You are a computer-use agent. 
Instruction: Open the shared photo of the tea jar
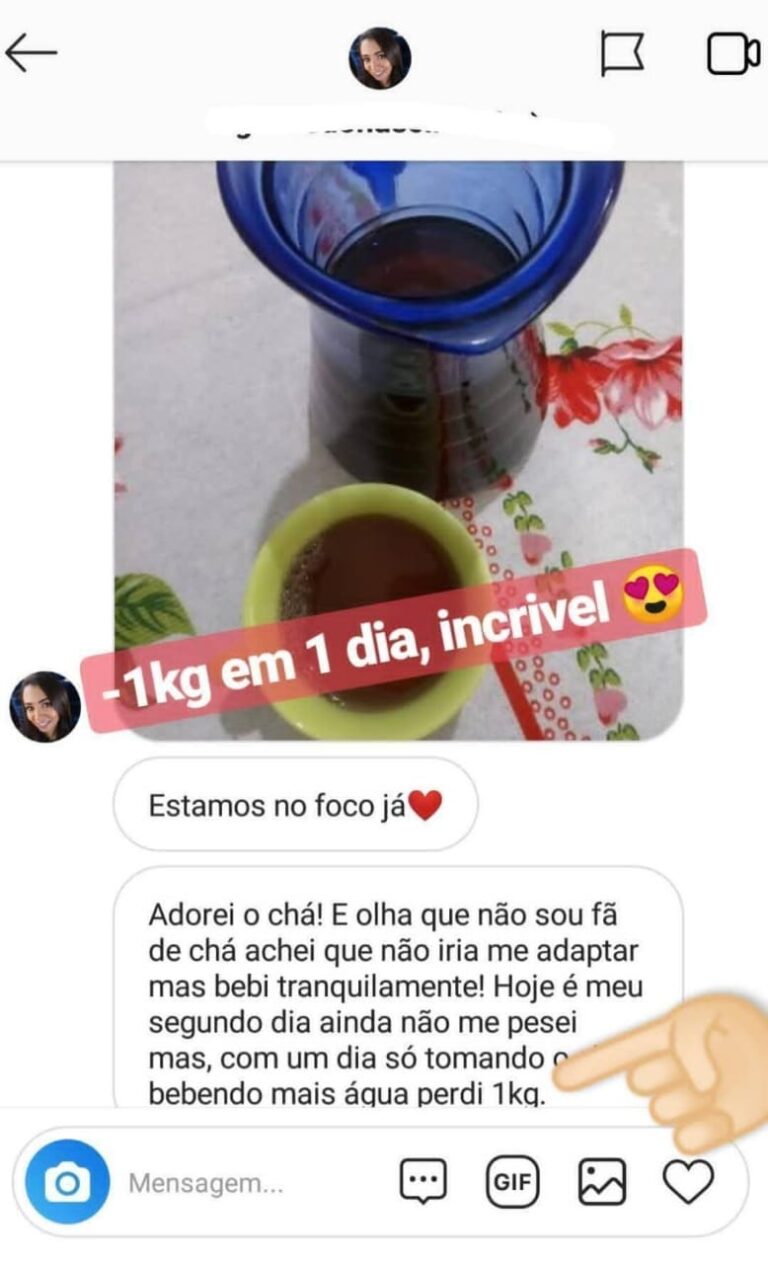[398, 400]
